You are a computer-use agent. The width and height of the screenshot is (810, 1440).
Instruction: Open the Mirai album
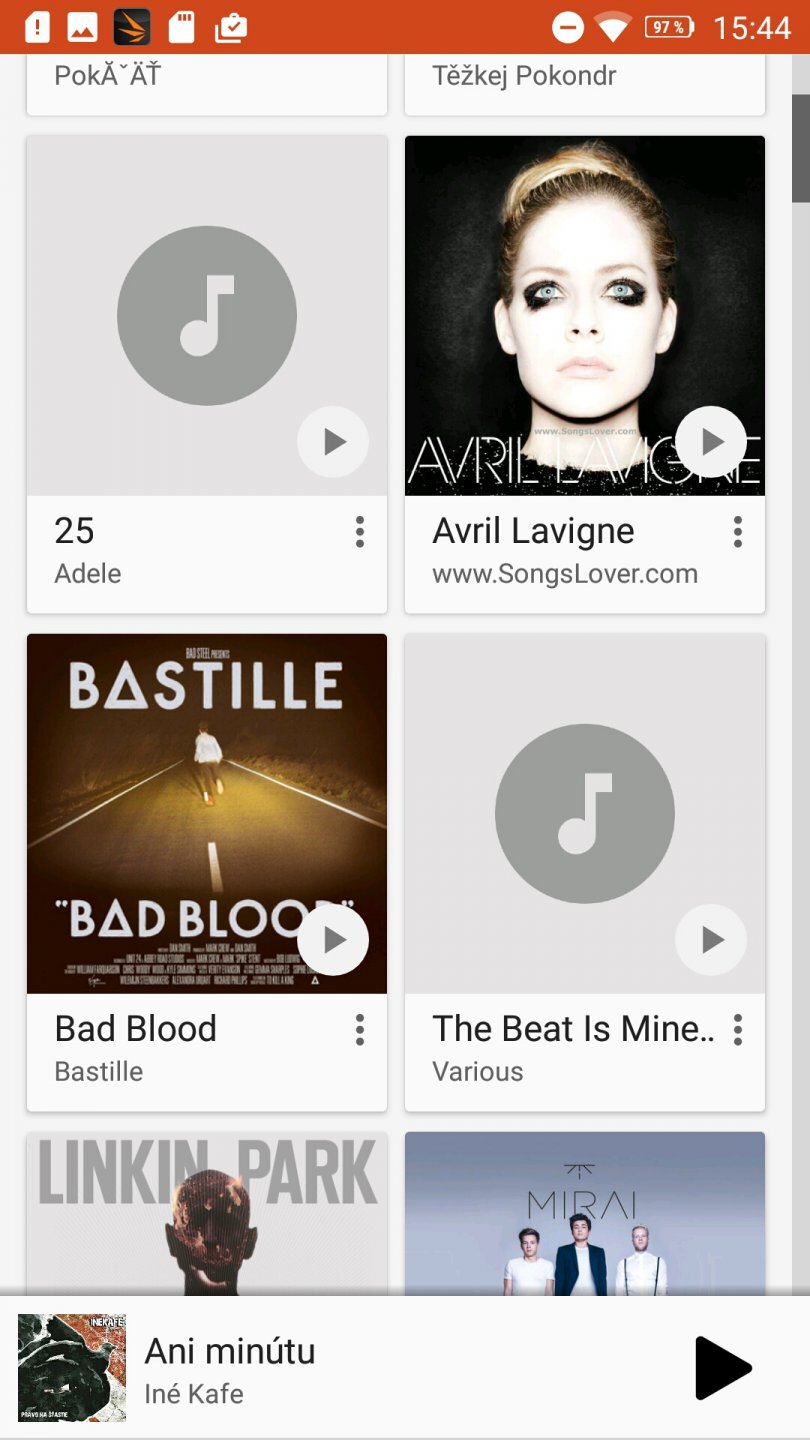585,1212
